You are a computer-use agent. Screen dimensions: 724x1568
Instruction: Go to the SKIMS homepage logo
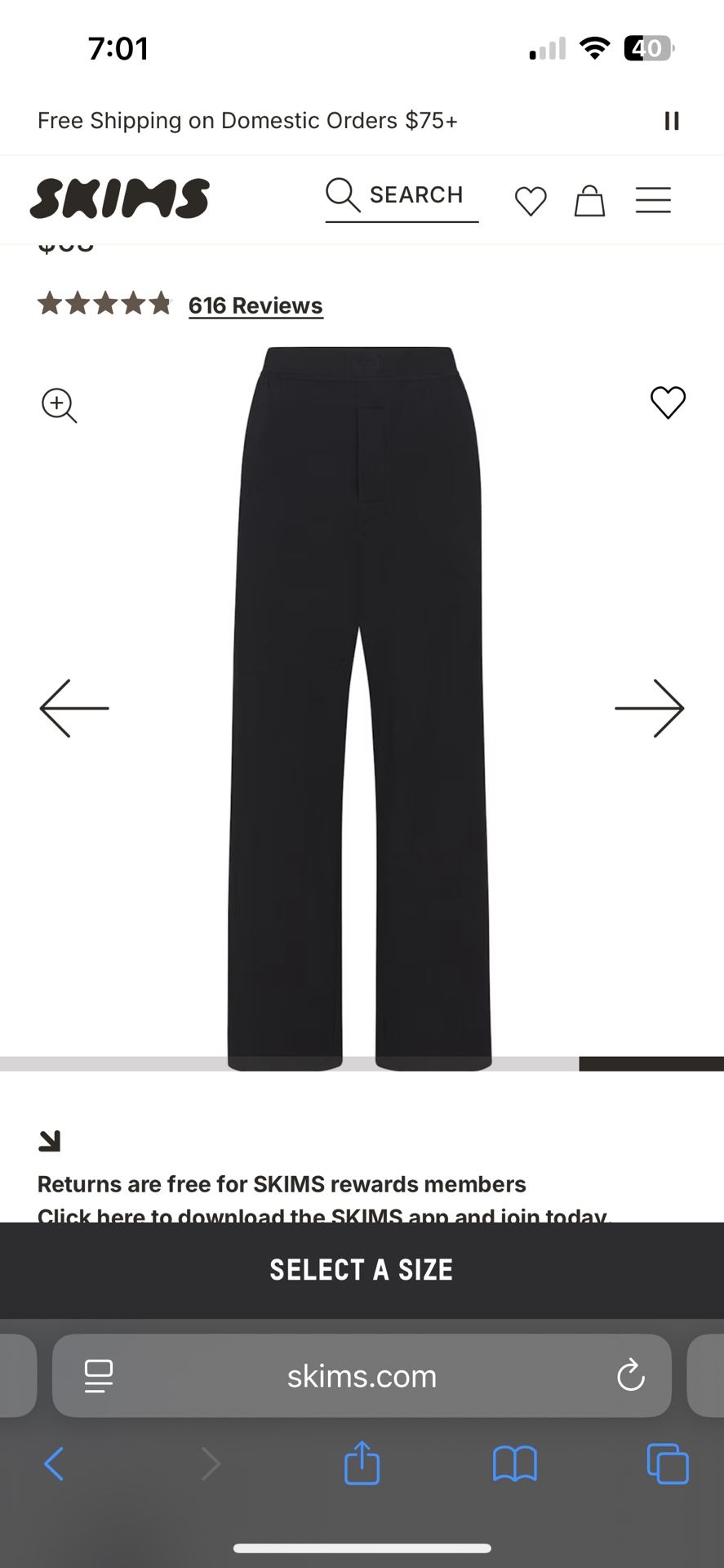tap(120, 198)
